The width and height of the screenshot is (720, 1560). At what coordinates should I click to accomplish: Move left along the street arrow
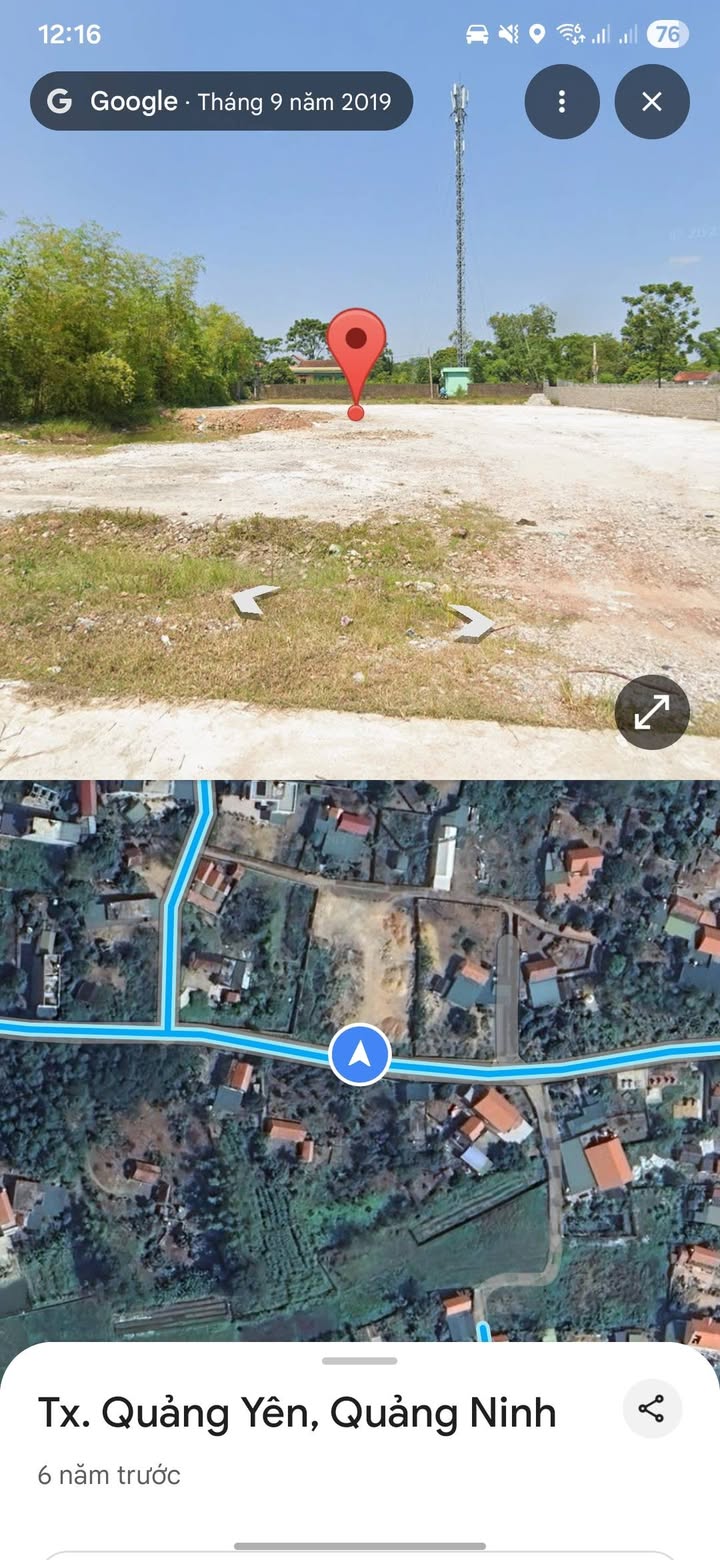pyautogui.click(x=255, y=600)
